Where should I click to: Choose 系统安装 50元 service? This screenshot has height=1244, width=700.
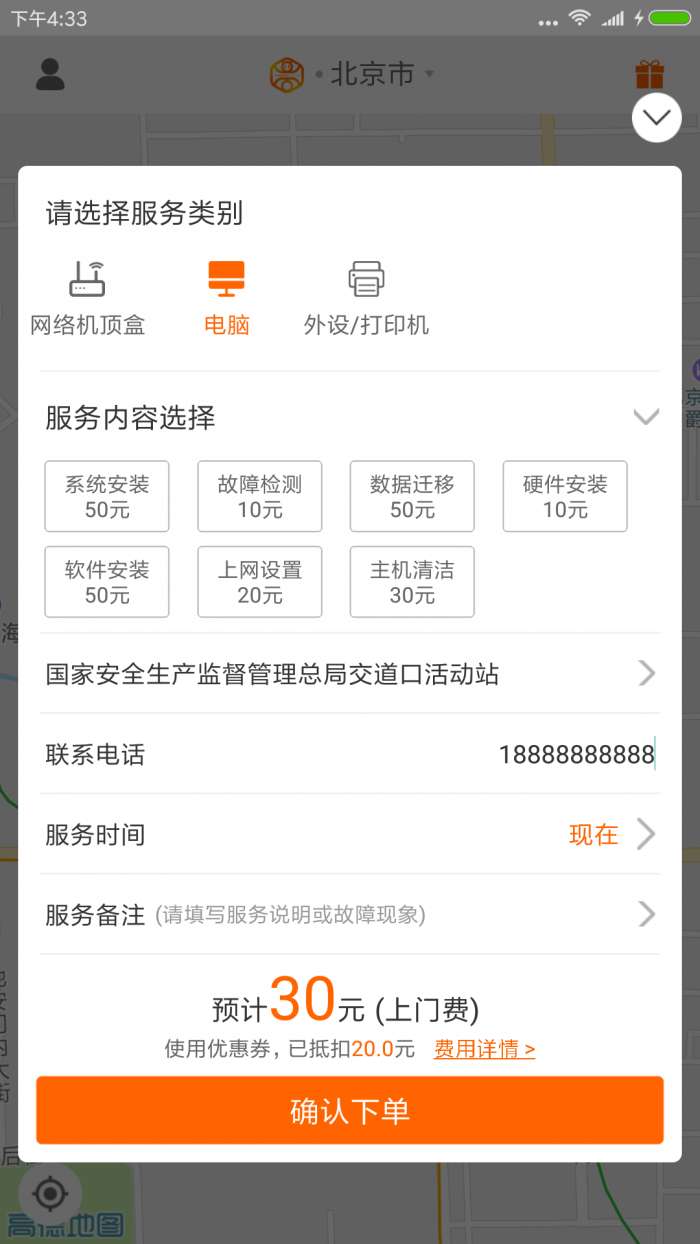(107, 496)
